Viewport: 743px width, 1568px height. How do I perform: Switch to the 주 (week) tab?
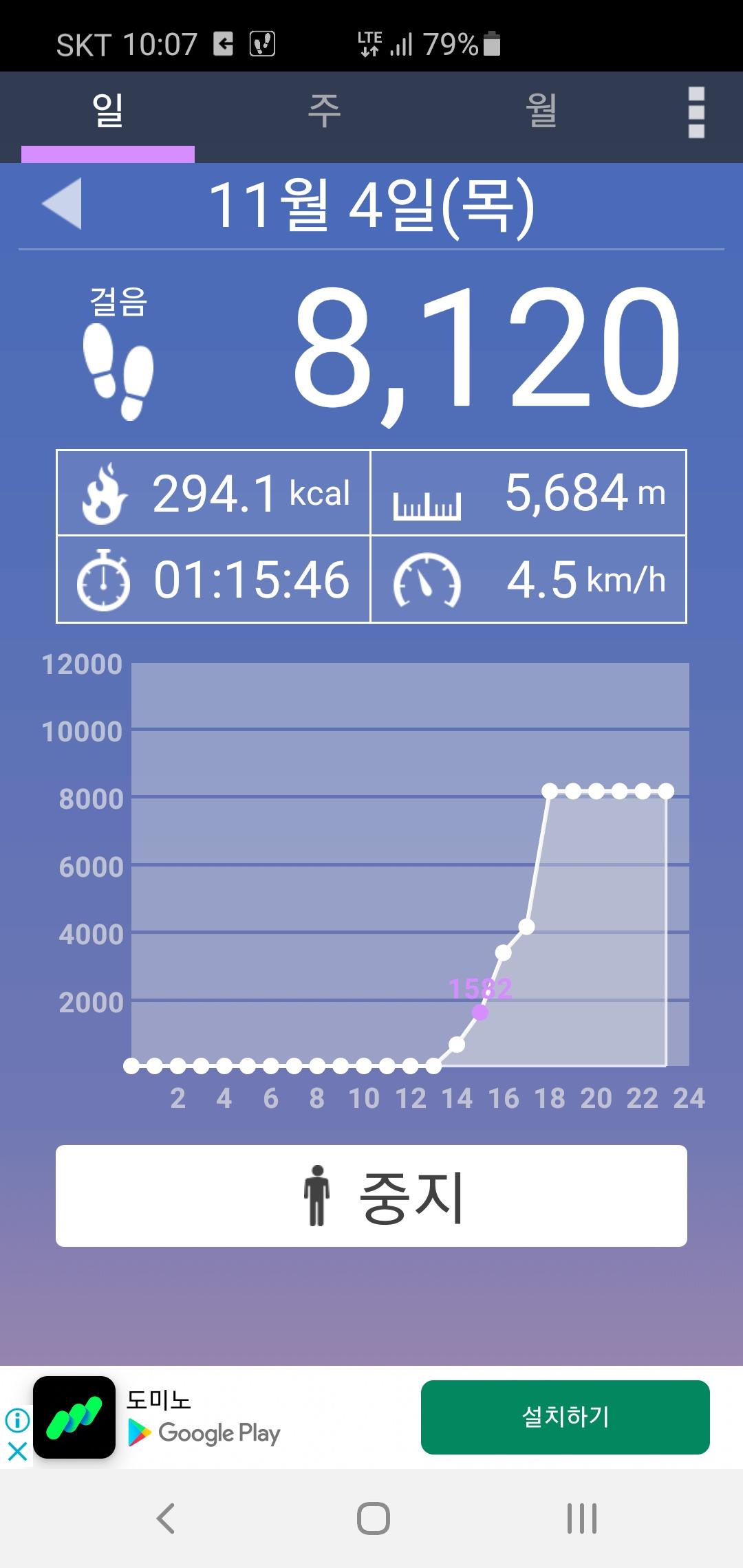(x=324, y=111)
